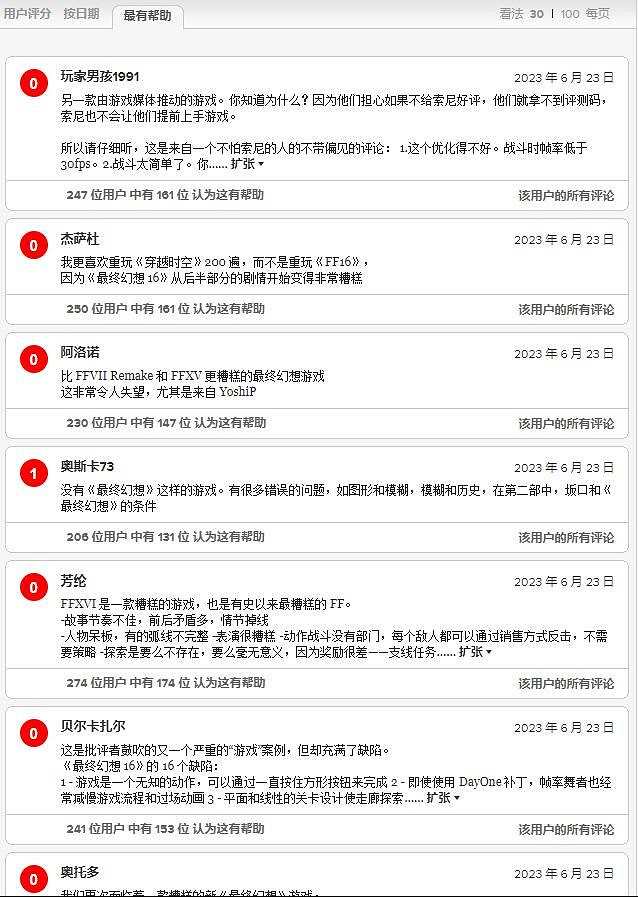Open the profile of 奥托多

80,872
